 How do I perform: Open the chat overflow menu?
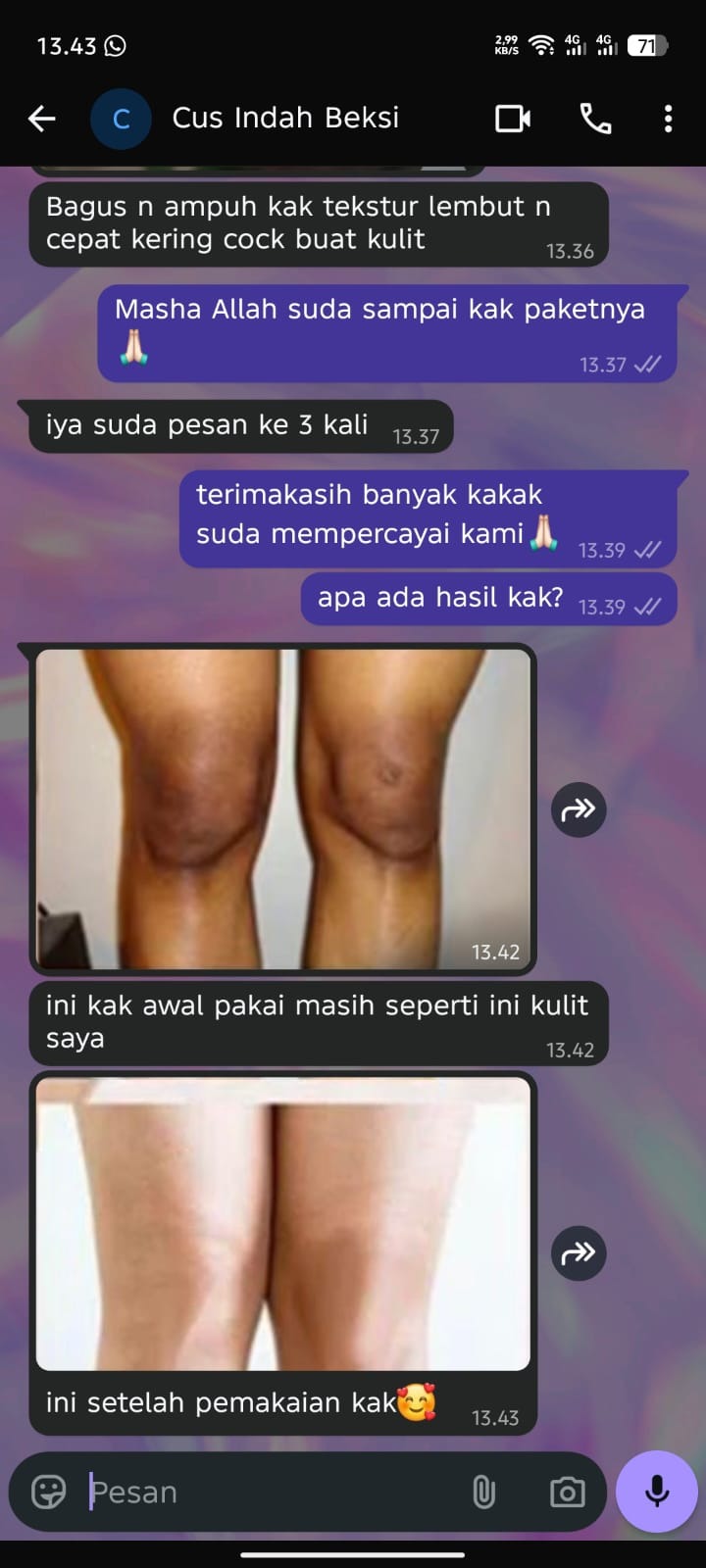(668, 119)
